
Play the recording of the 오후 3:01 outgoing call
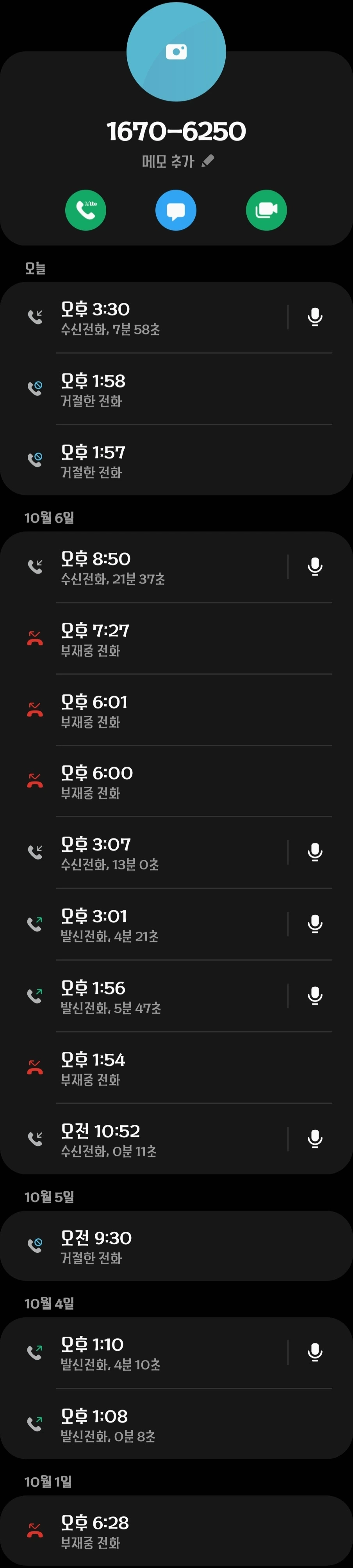pos(315,925)
